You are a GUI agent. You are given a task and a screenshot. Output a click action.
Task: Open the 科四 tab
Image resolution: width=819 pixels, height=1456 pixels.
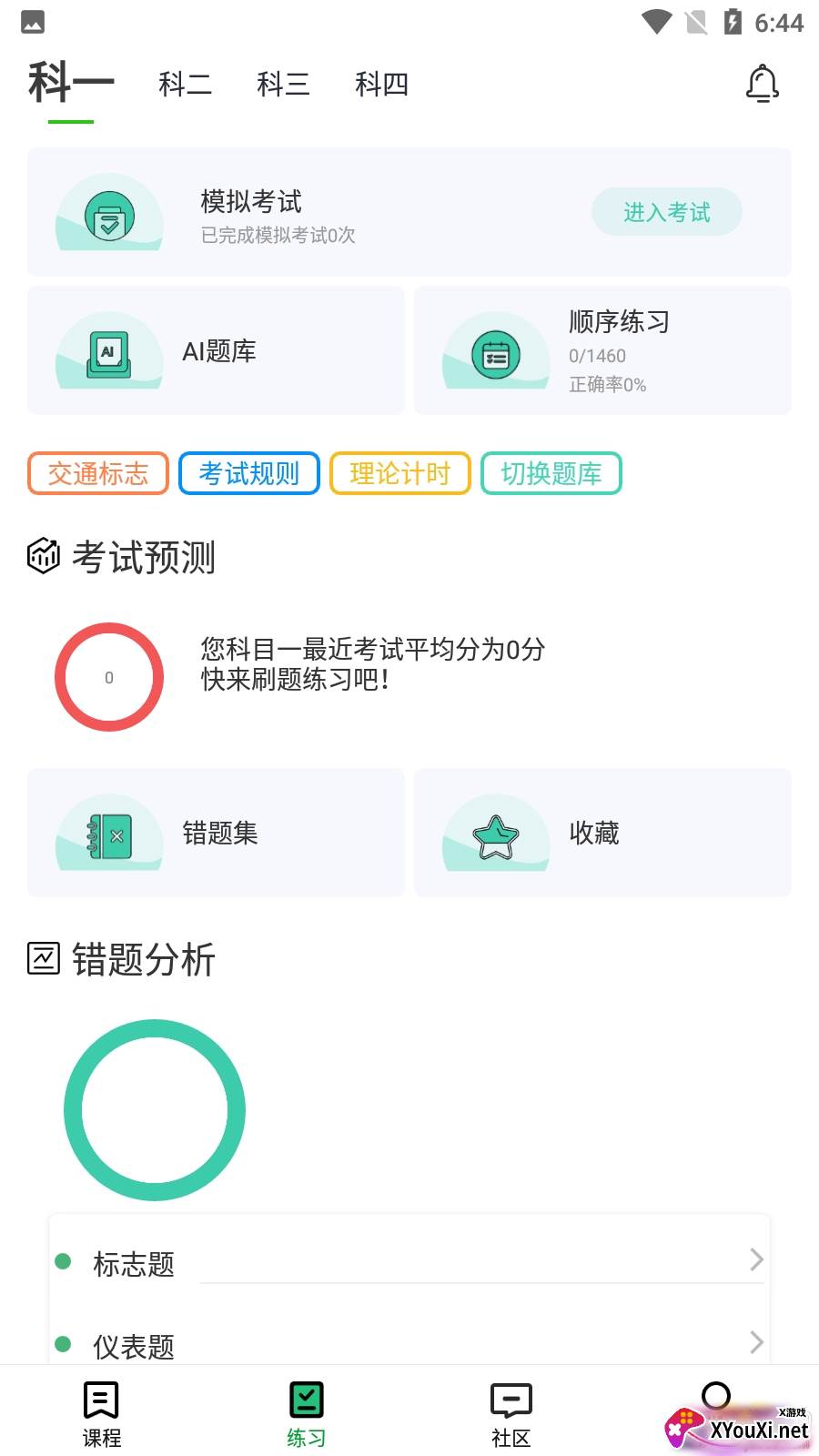click(x=382, y=84)
